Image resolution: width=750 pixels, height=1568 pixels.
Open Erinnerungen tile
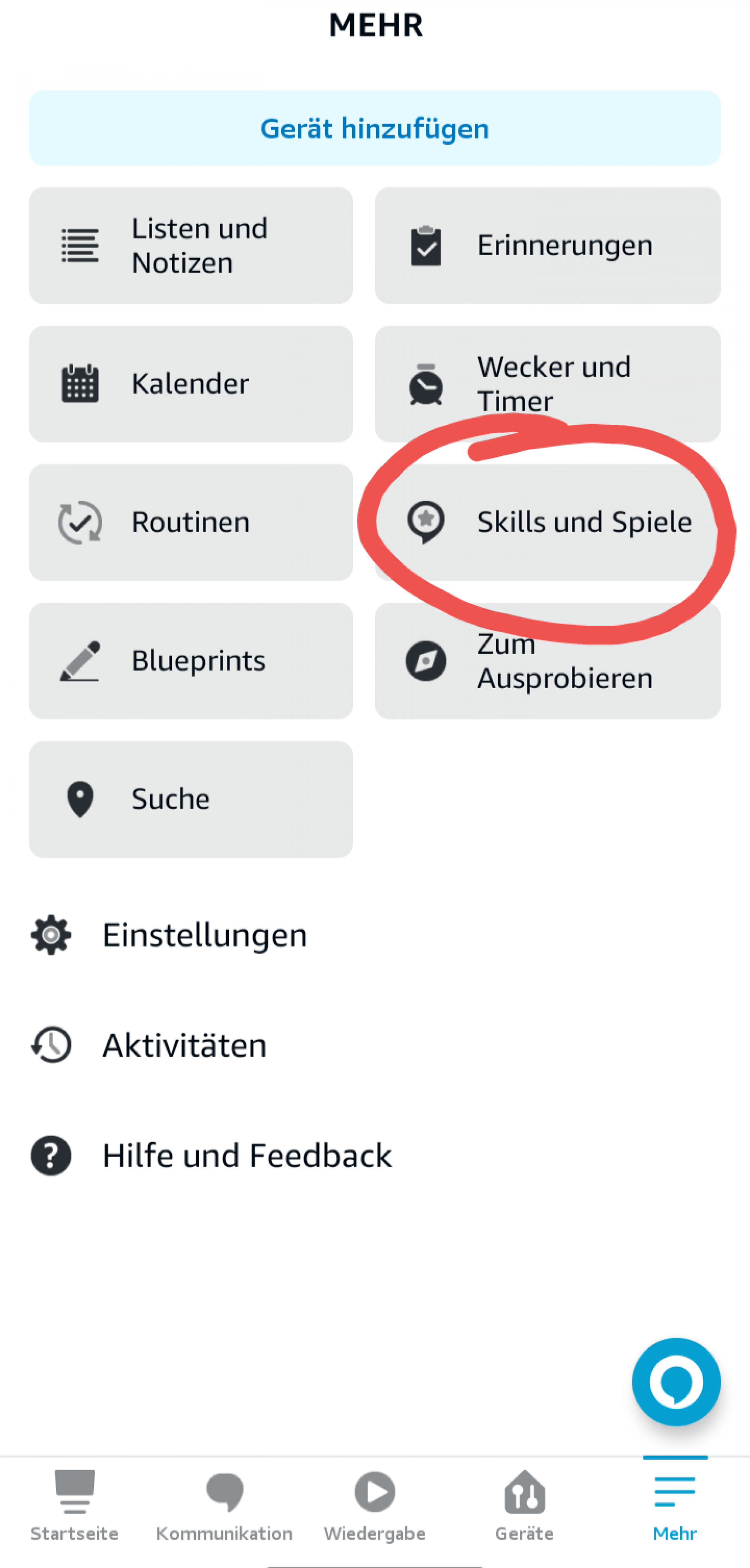click(548, 246)
